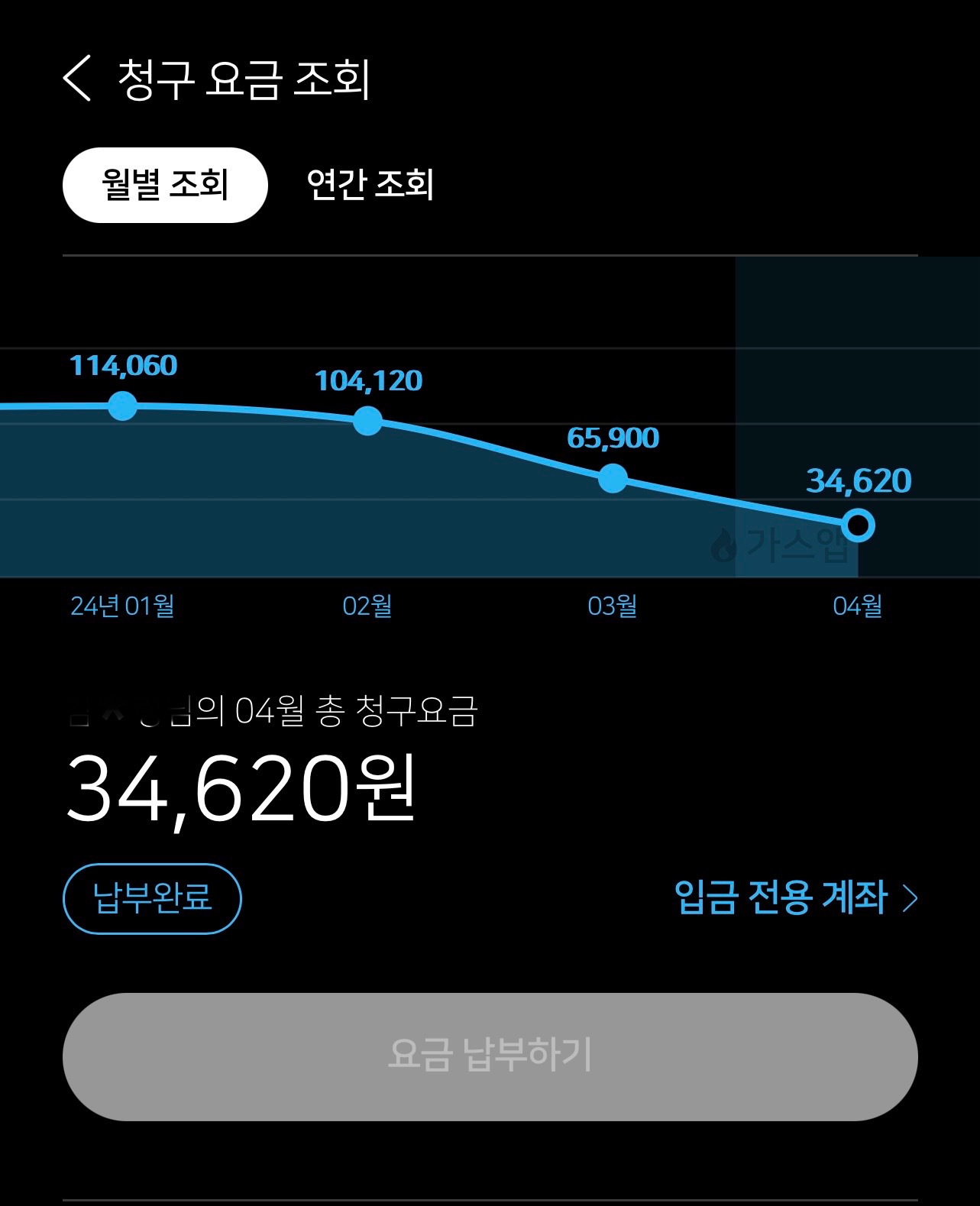Go back from 청구 요금 조회

[77, 78]
